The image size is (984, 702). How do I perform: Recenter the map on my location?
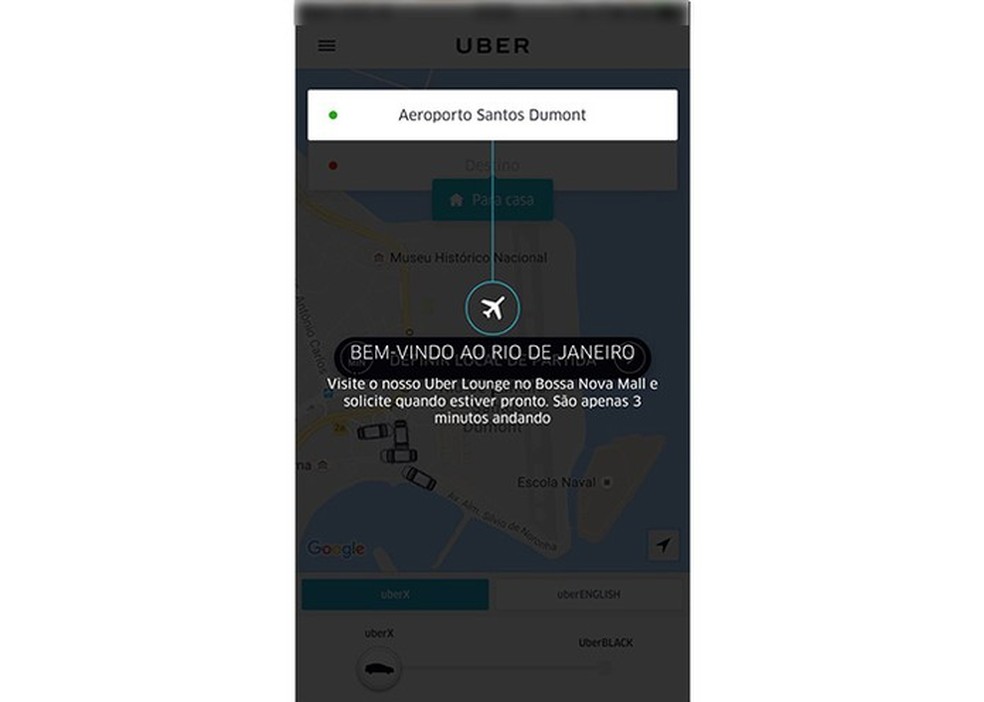coord(663,545)
